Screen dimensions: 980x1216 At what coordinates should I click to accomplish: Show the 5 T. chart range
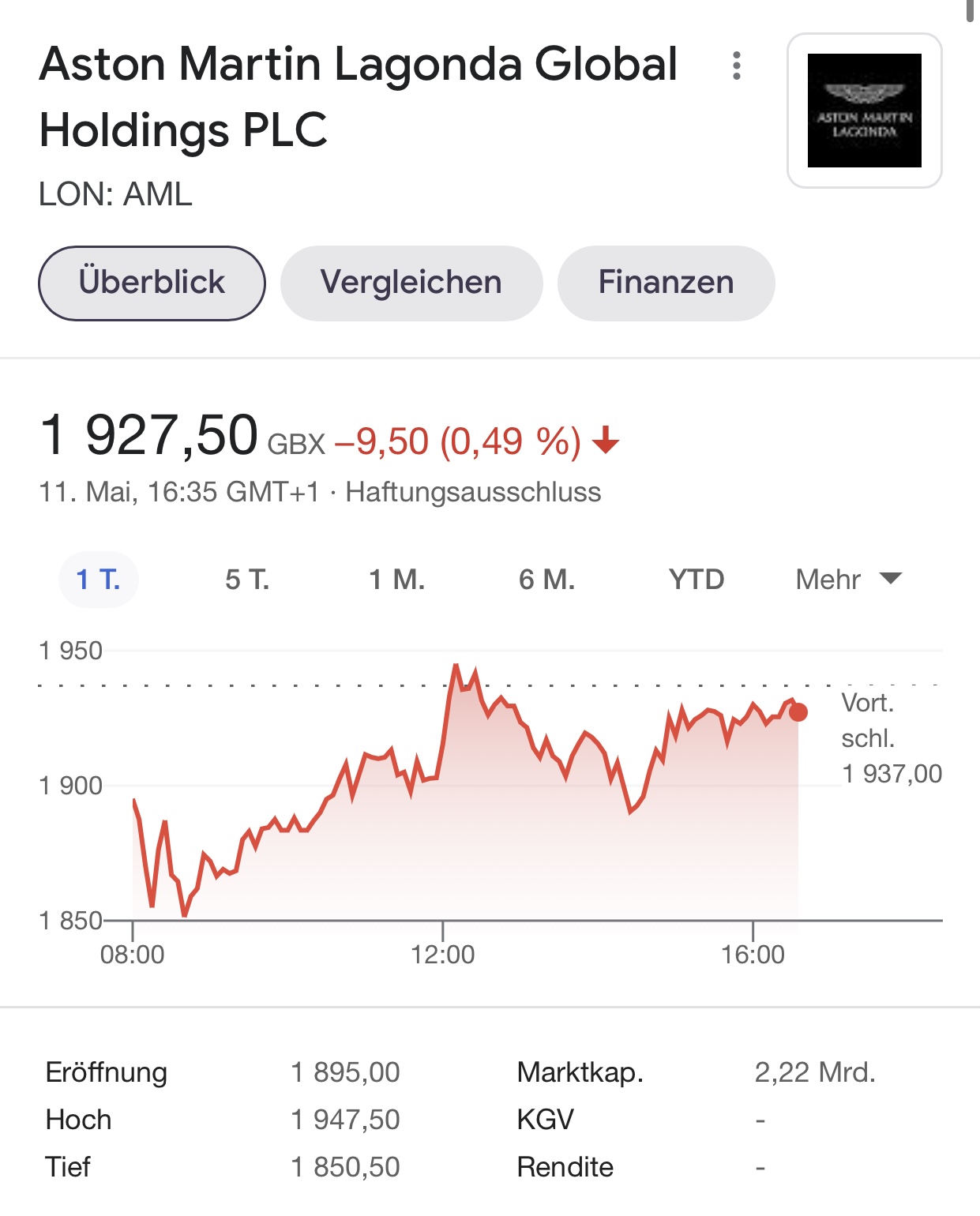click(247, 580)
